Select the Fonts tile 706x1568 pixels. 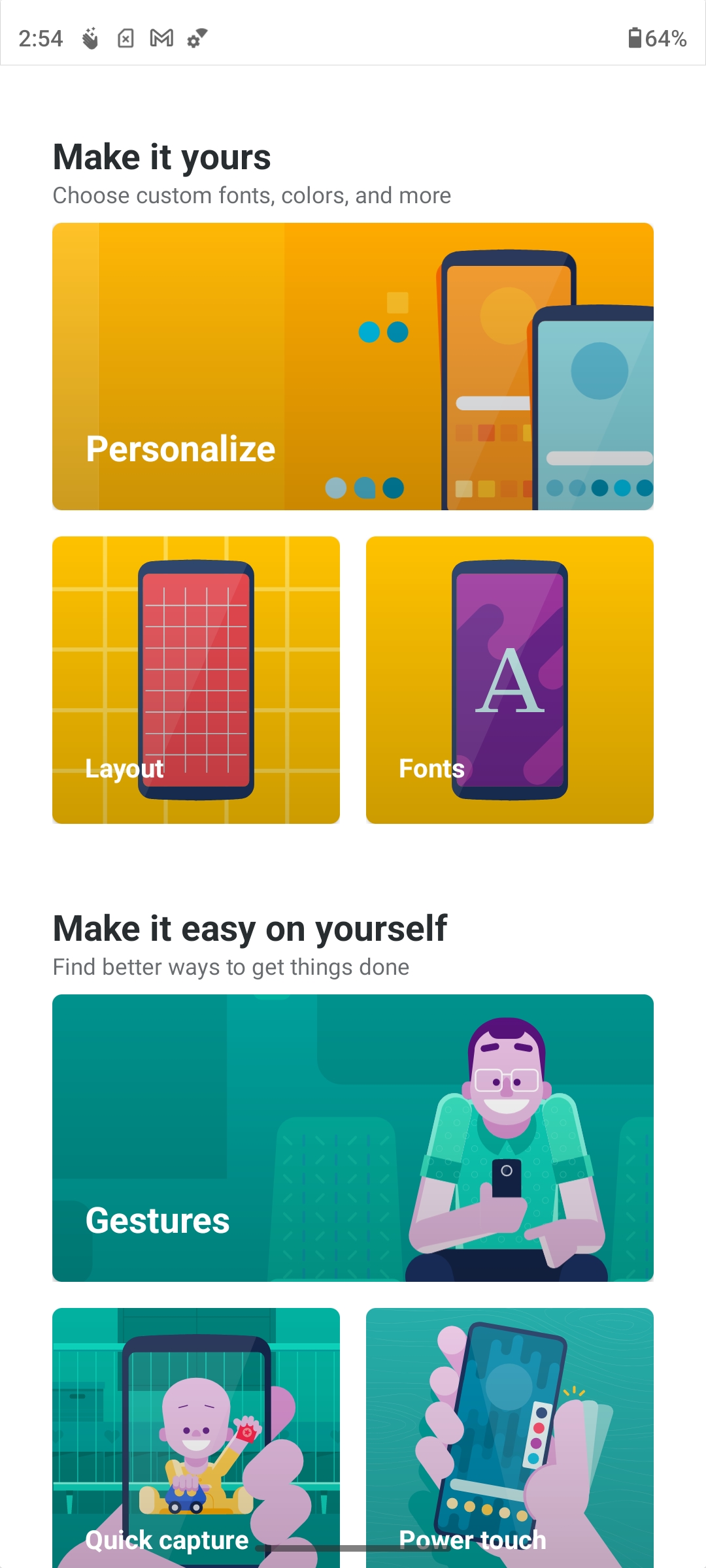point(510,680)
